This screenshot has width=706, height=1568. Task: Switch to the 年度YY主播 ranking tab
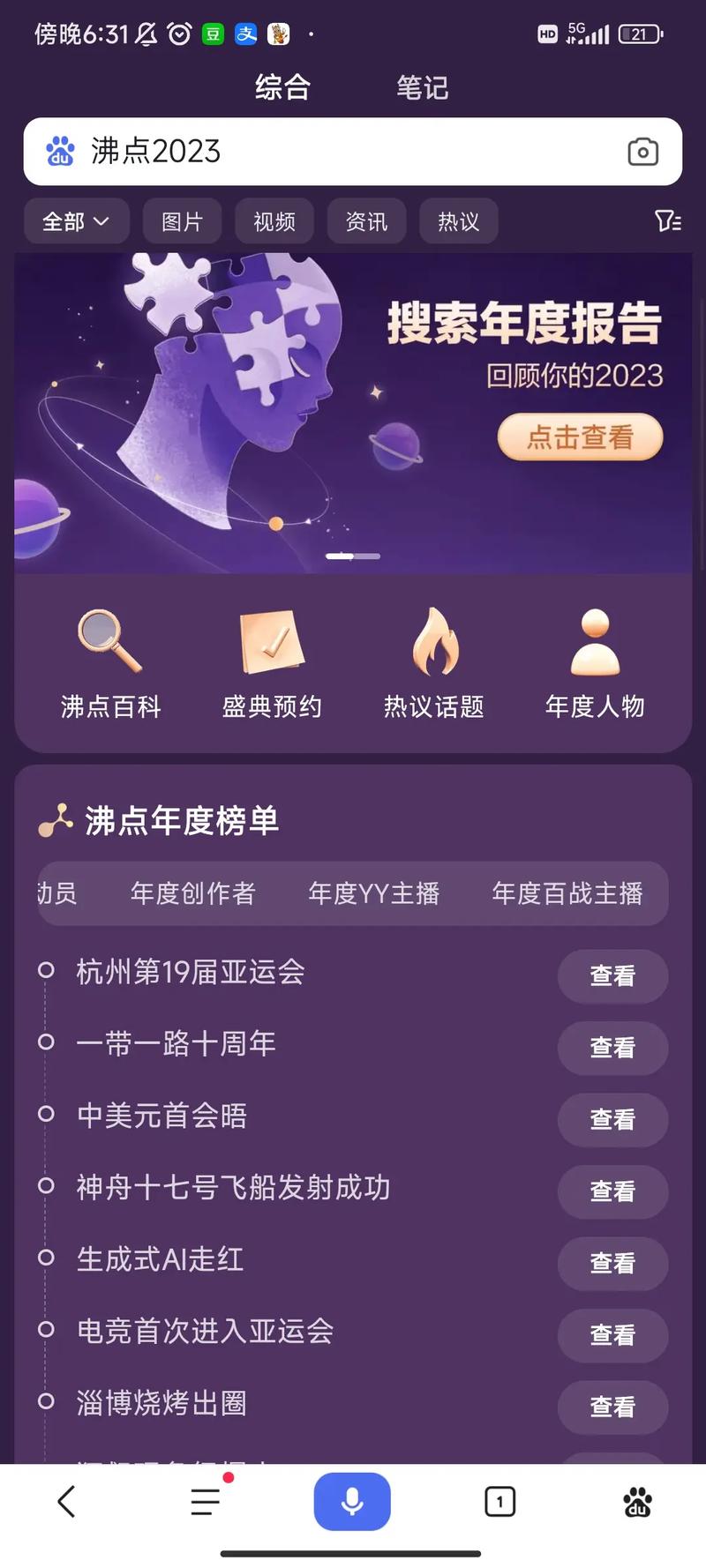click(374, 893)
